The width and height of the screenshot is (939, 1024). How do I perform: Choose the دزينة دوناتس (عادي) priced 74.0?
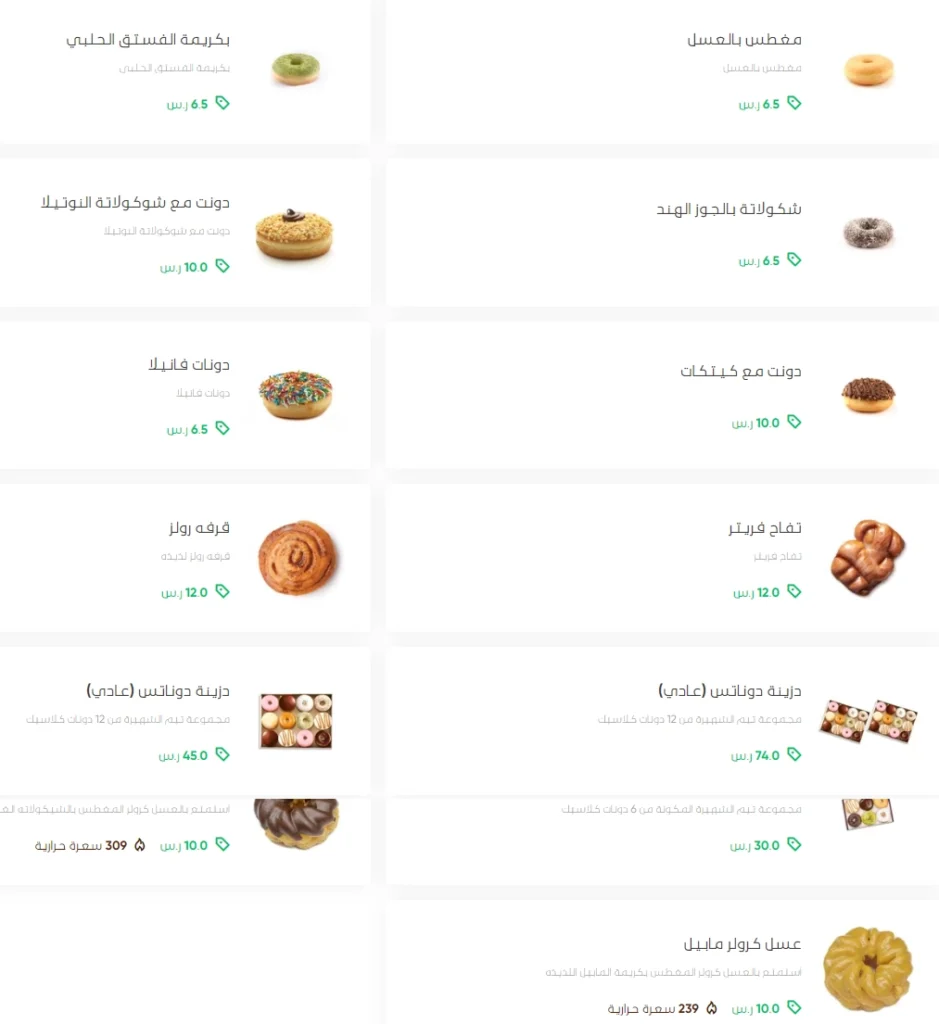click(662, 720)
